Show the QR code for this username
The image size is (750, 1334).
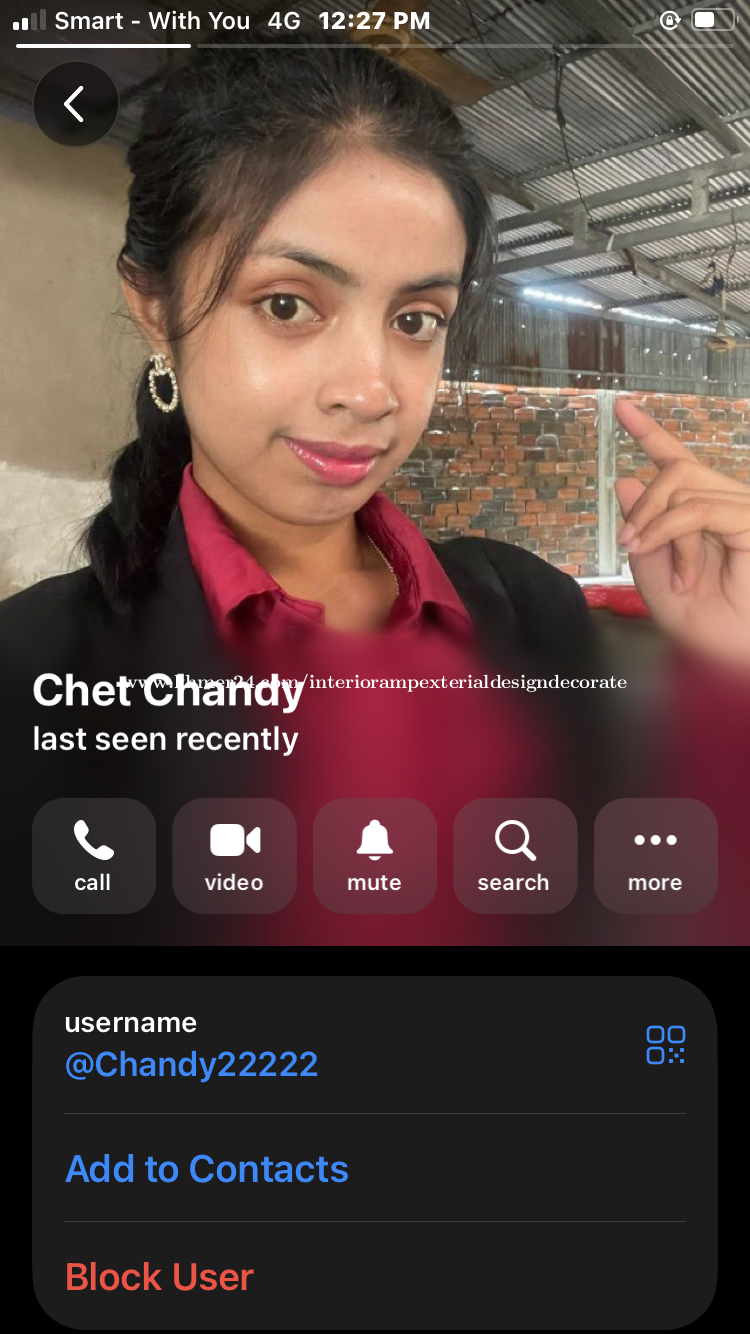click(665, 1045)
